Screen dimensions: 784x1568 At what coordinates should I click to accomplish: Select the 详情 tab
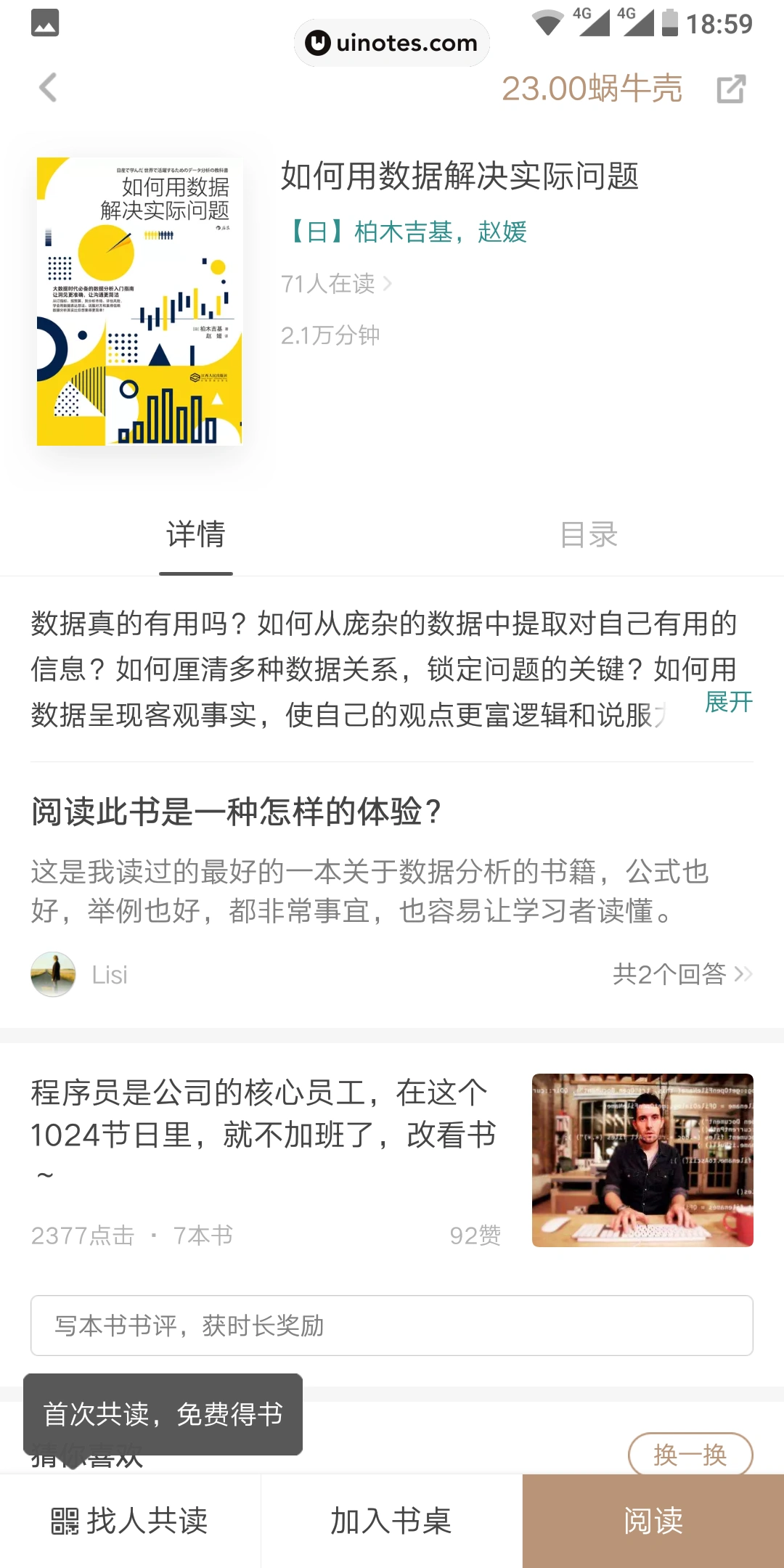pyautogui.click(x=196, y=535)
